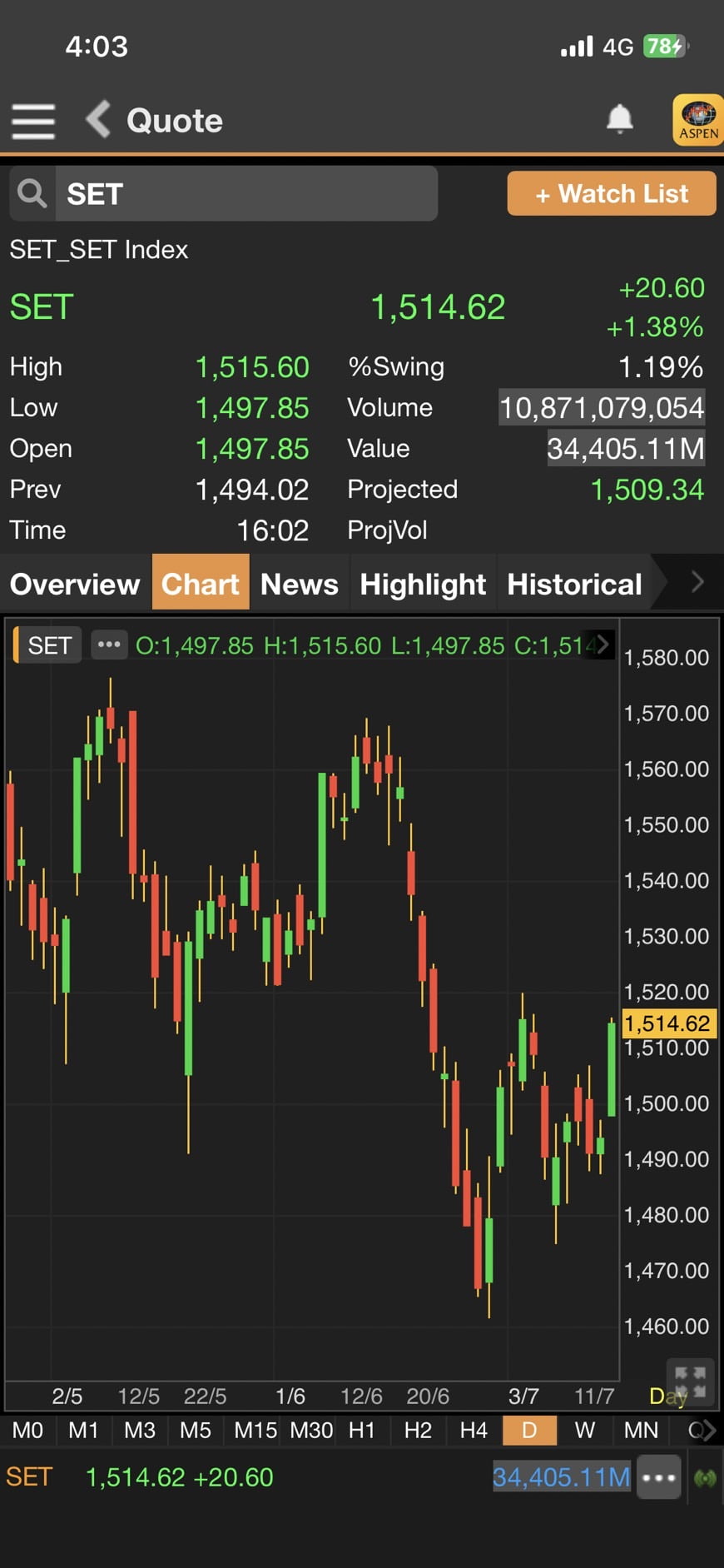724x1568 pixels.
Task: Expand the OHLC values arrow
Action: 603,644
